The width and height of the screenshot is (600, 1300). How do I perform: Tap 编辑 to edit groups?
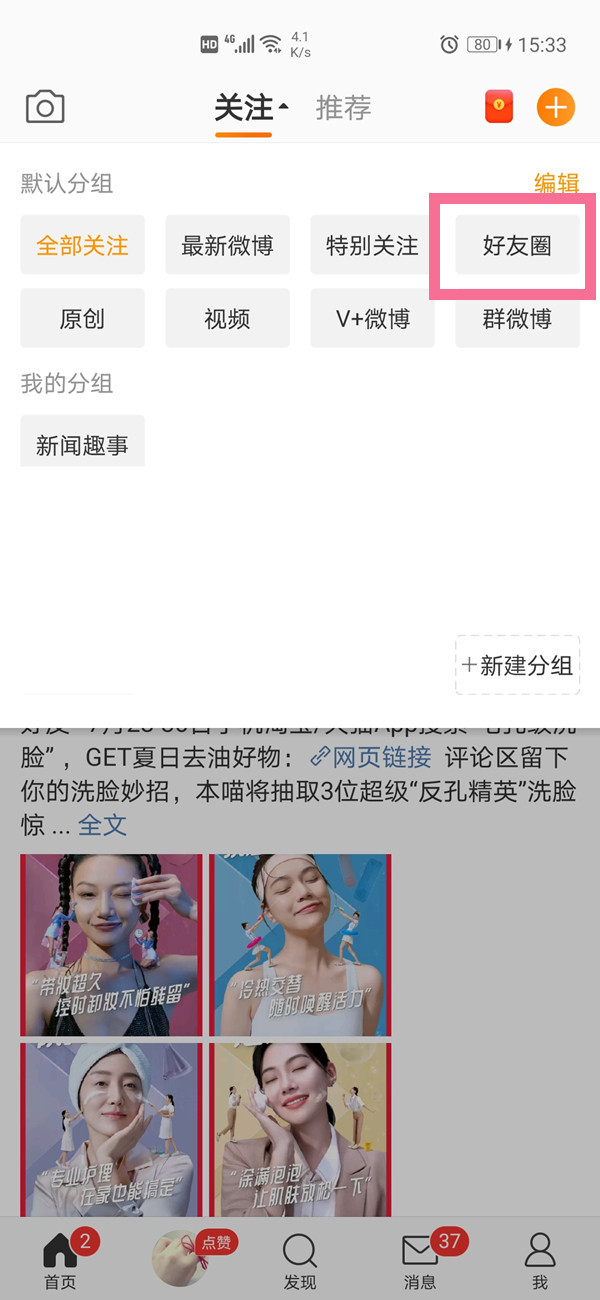(x=556, y=183)
